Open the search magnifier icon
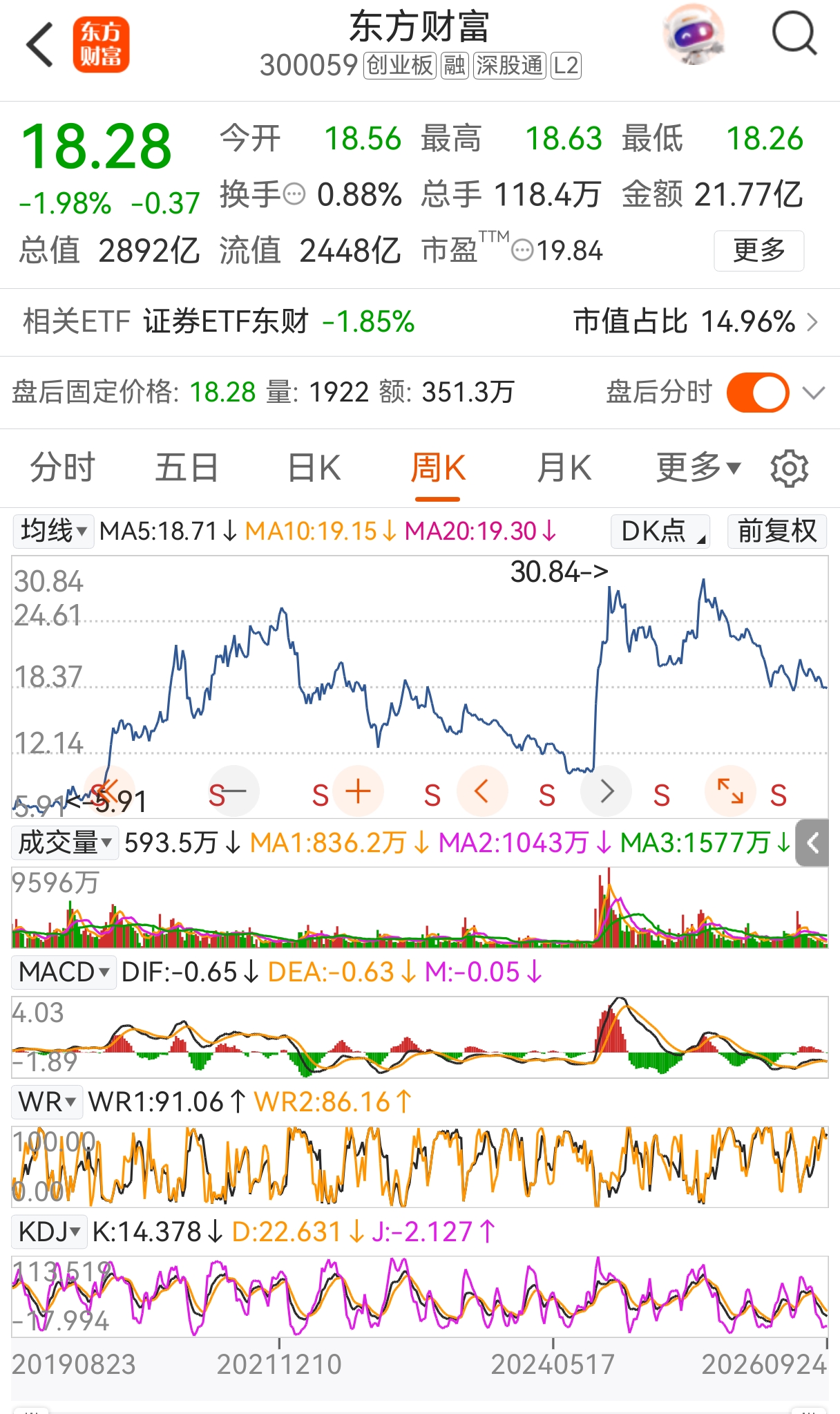The width and height of the screenshot is (840, 1414). (x=794, y=33)
